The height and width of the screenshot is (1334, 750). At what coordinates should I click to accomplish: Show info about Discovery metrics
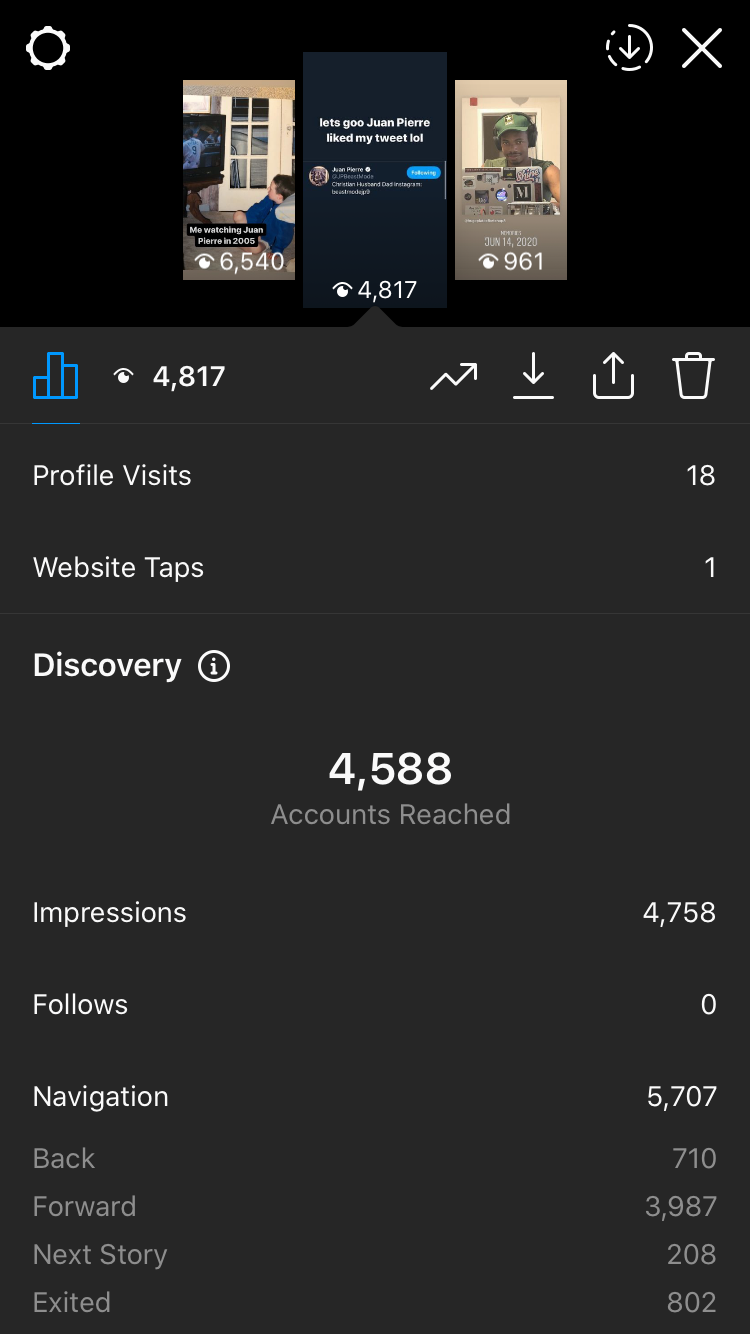(x=214, y=666)
